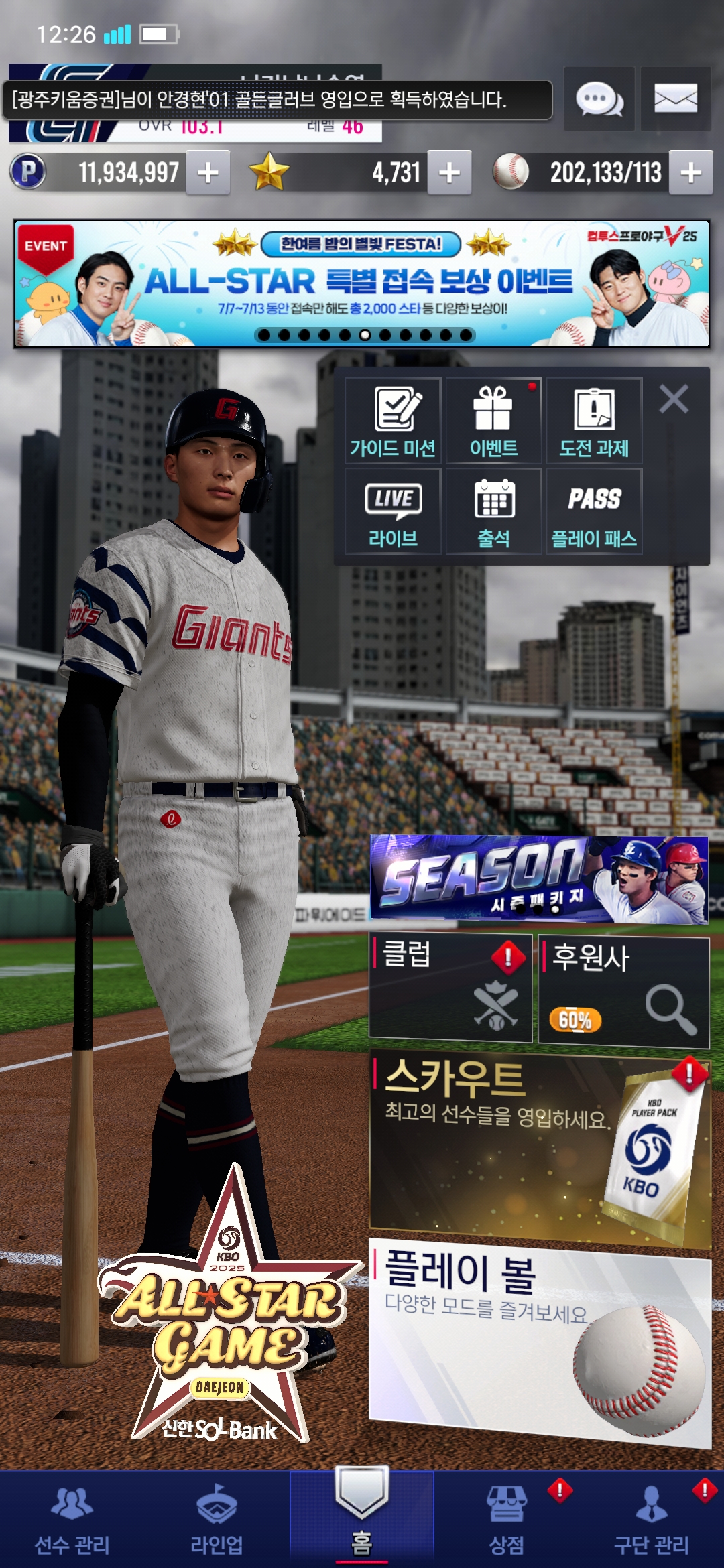Add more stars with the plus button
Viewport: 724px width, 1568px height.
click(449, 173)
